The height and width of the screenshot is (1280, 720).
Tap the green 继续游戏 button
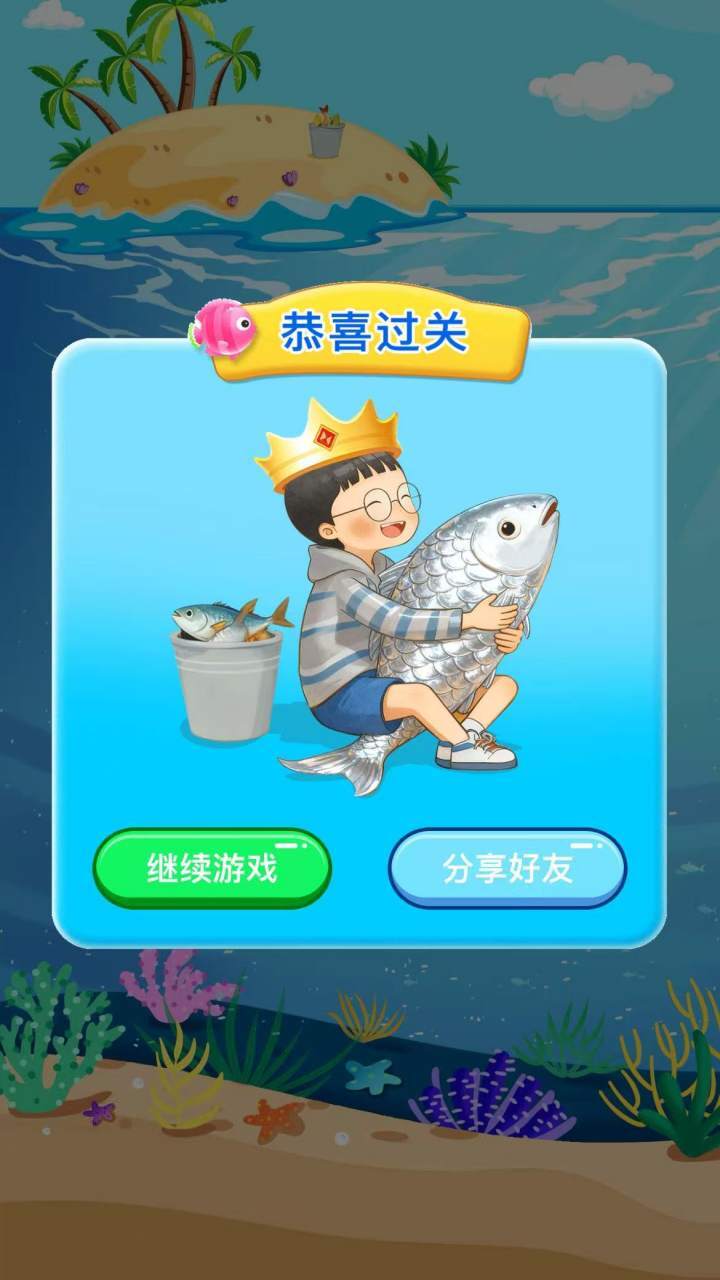(x=212, y=868)
